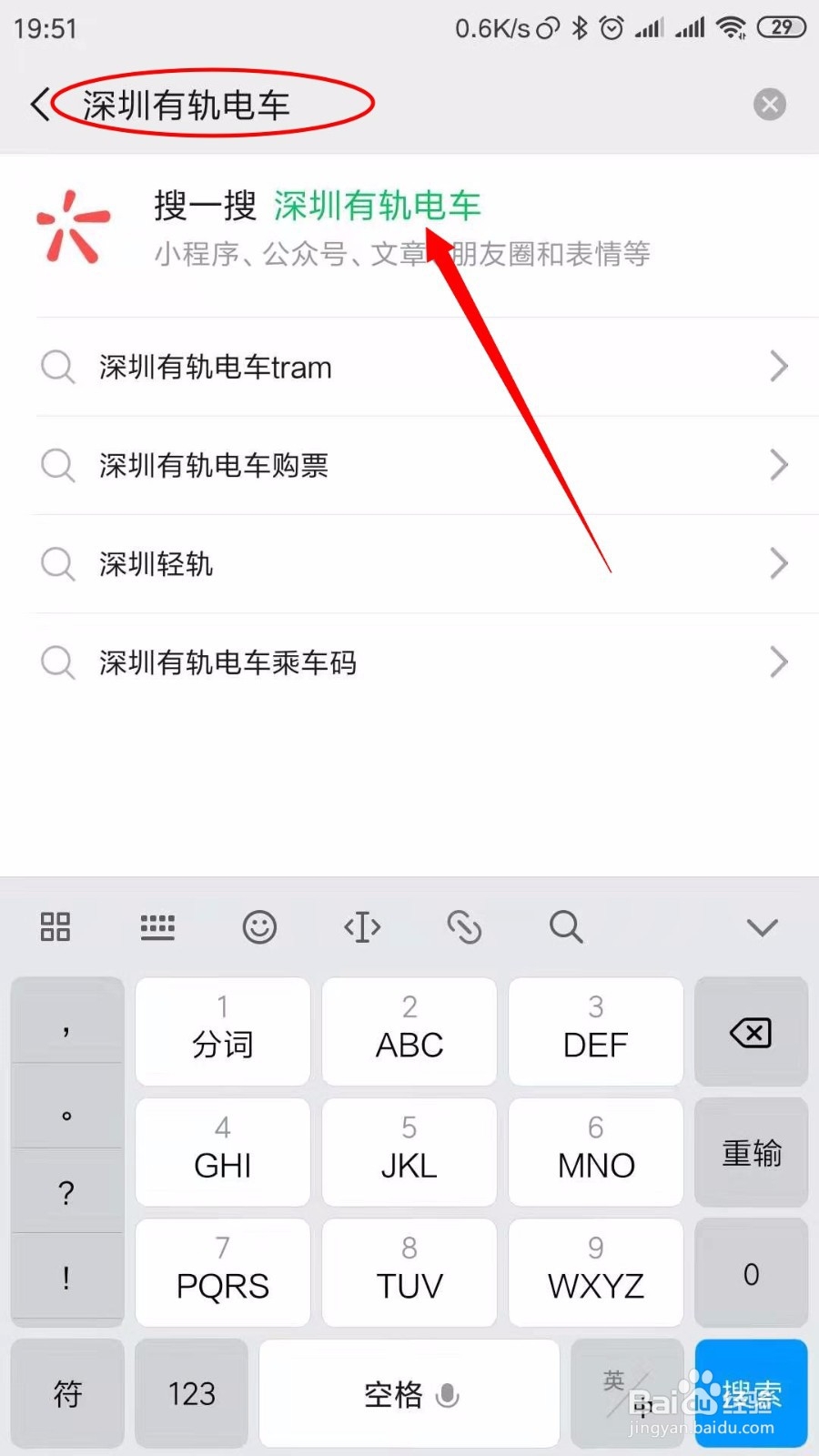The width and height of the screenshot is (819, 1456).
Task: Select the text cursor icon on keyboard toolbar
Action: tap(361, 926)
